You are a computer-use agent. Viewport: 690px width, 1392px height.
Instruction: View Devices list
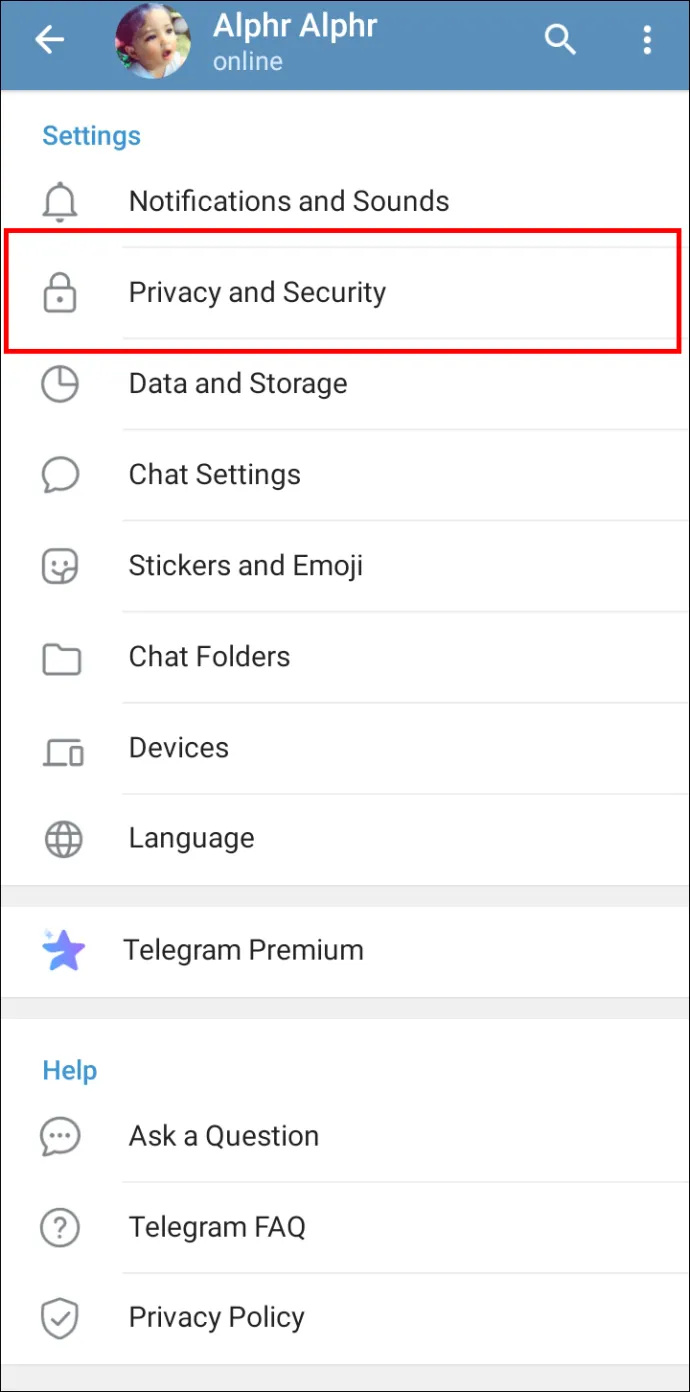345,748
